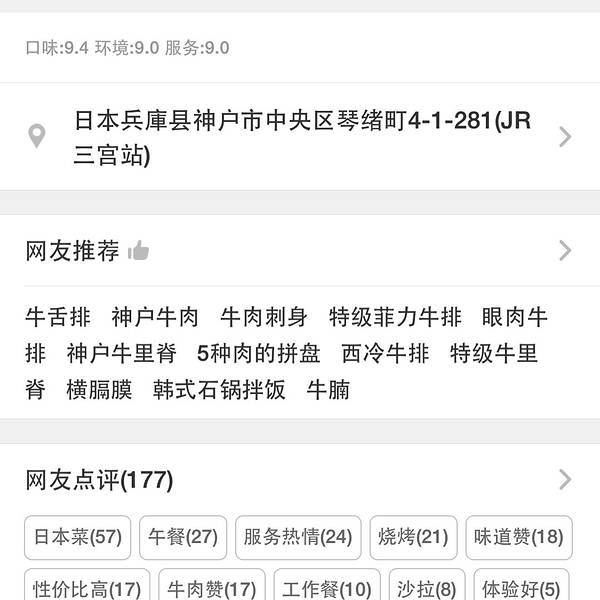Open the 网友推荐 section

click(300, 251)
